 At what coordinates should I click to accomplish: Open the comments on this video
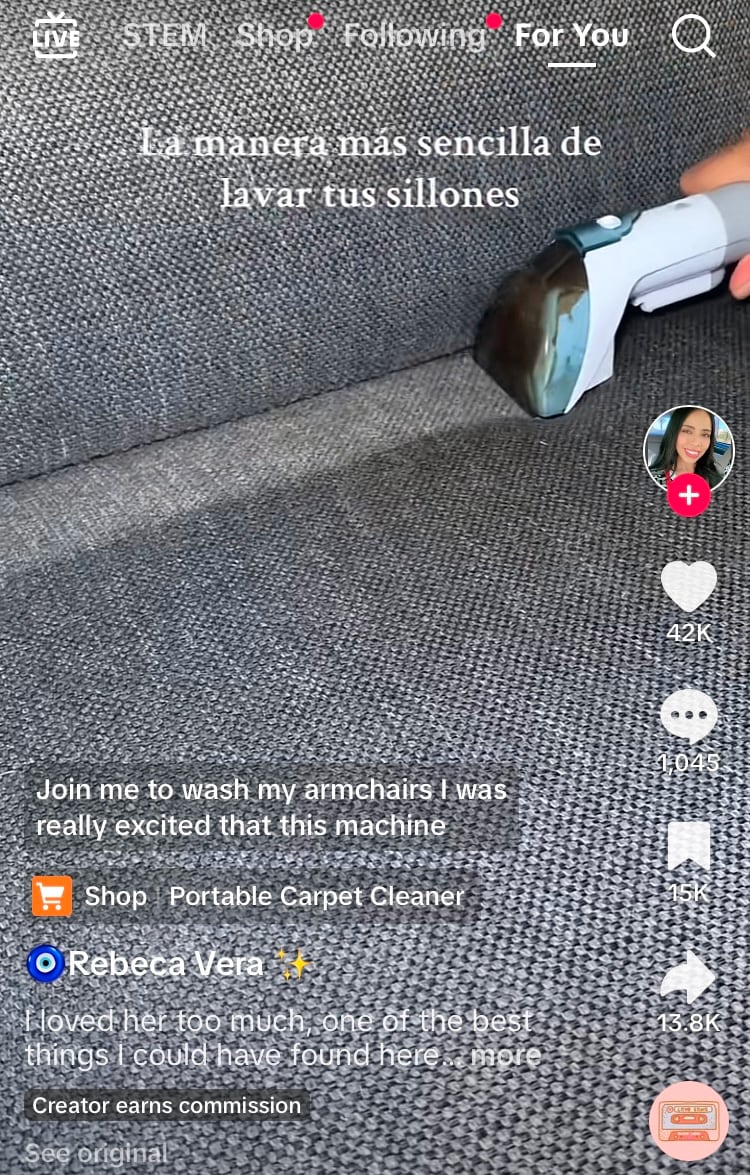[x=689, y=718]
